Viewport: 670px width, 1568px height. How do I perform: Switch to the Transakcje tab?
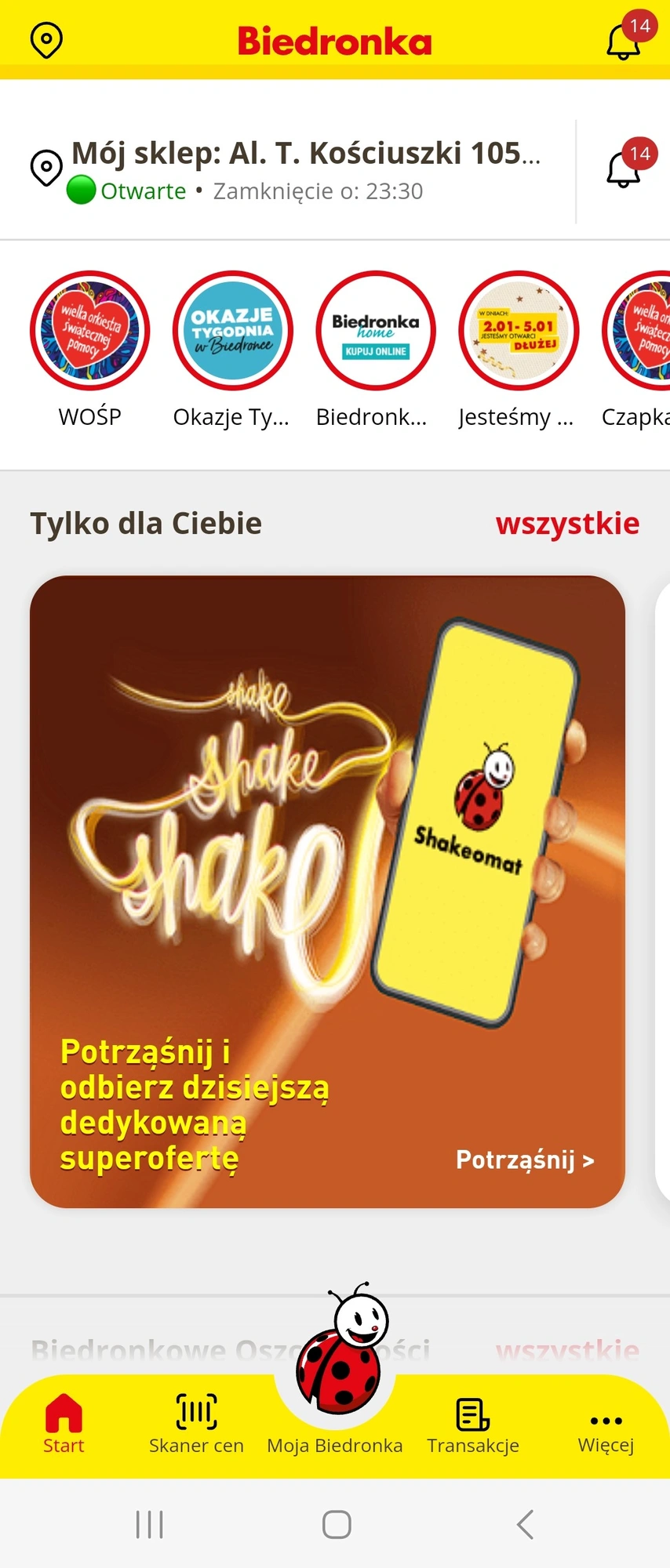point(473,1425)
